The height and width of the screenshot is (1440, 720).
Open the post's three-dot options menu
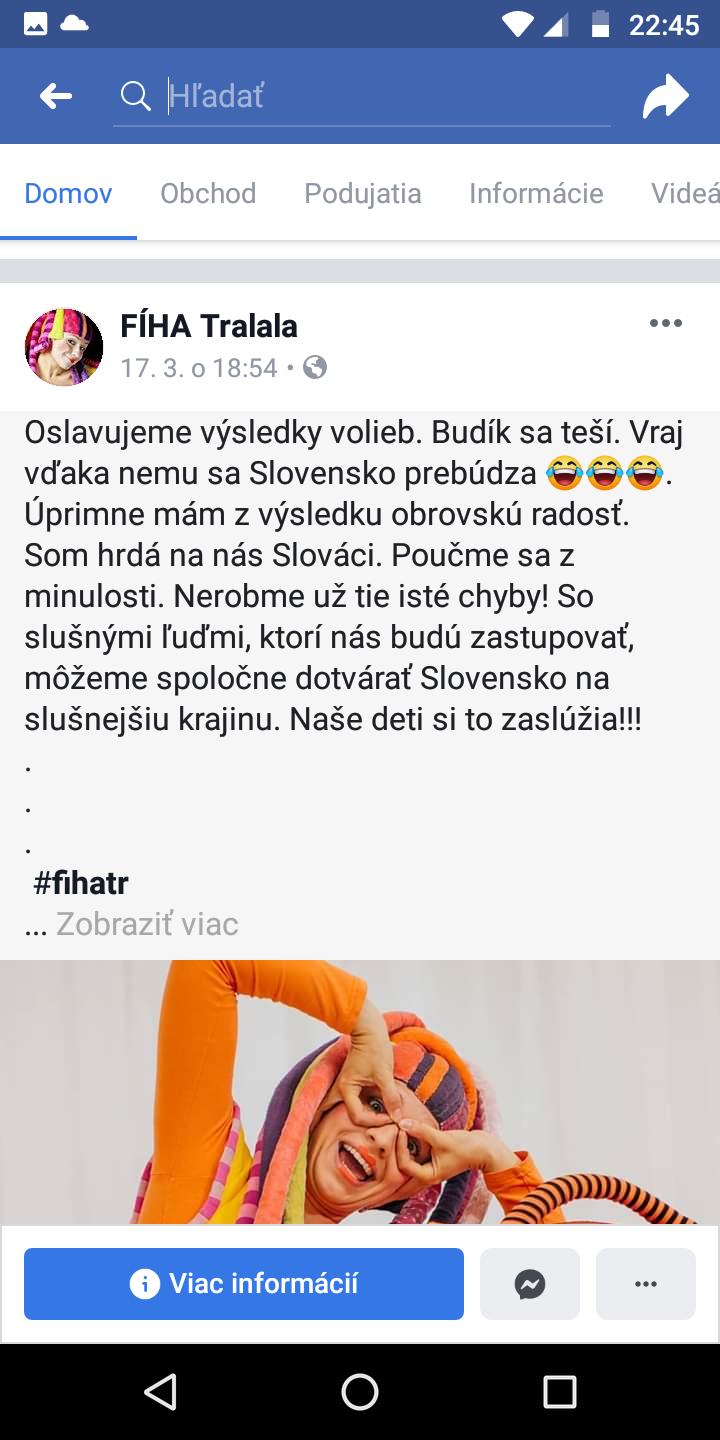click(666, 323)
